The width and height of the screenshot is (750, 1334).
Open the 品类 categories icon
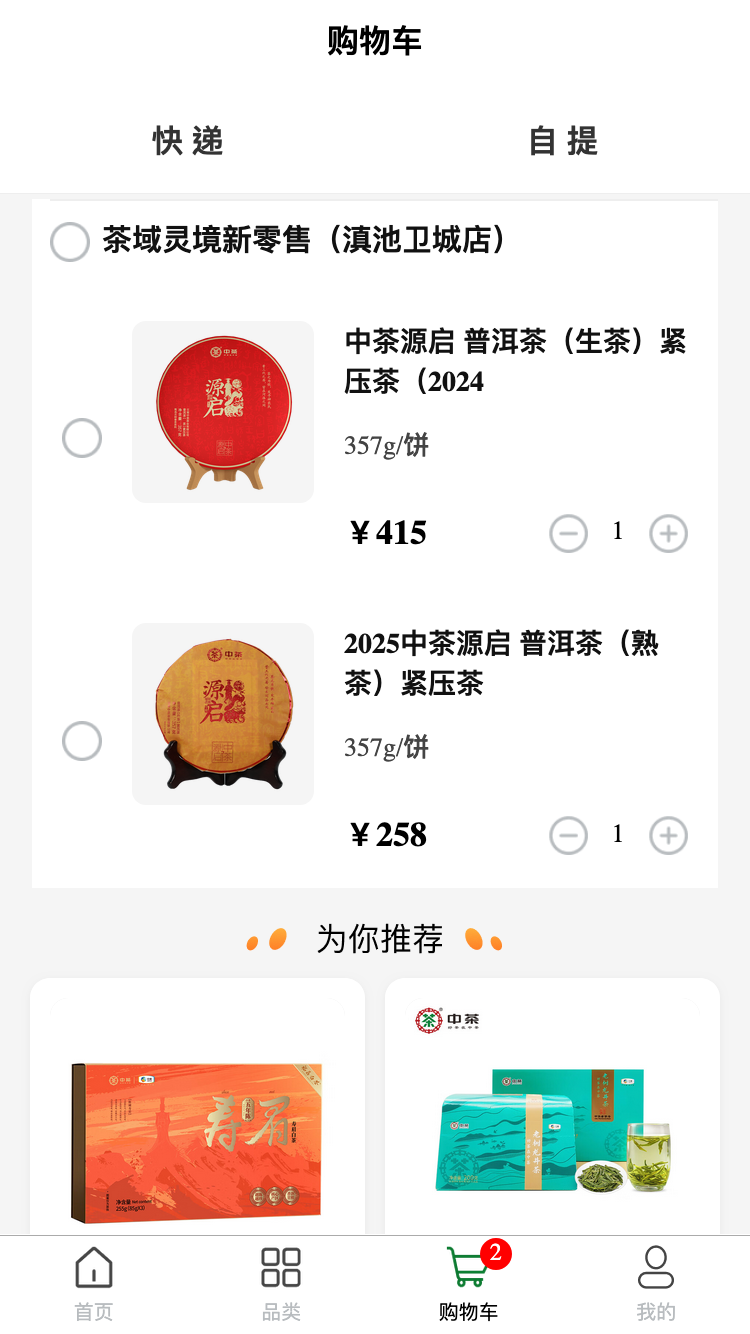pyautogui.click(x=281, y=1268)
